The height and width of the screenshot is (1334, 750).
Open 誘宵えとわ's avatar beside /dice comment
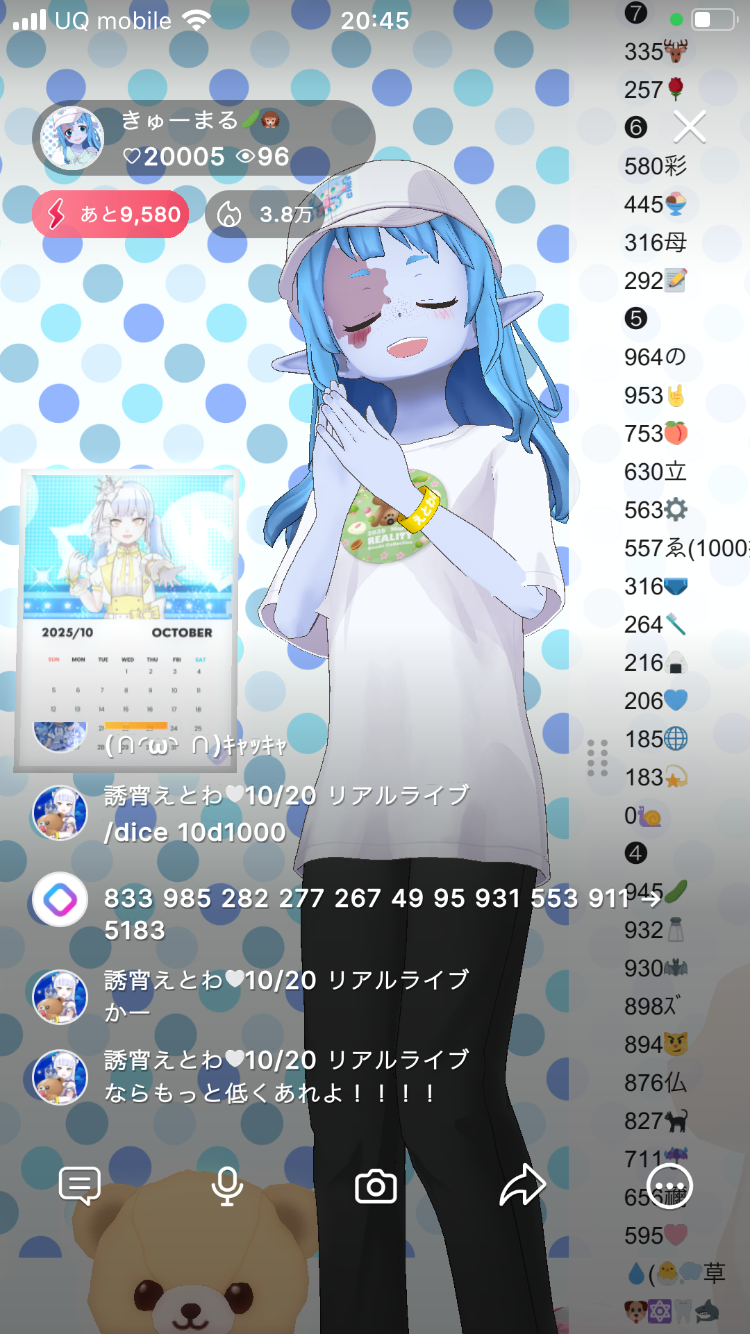(x=59, y=812)
